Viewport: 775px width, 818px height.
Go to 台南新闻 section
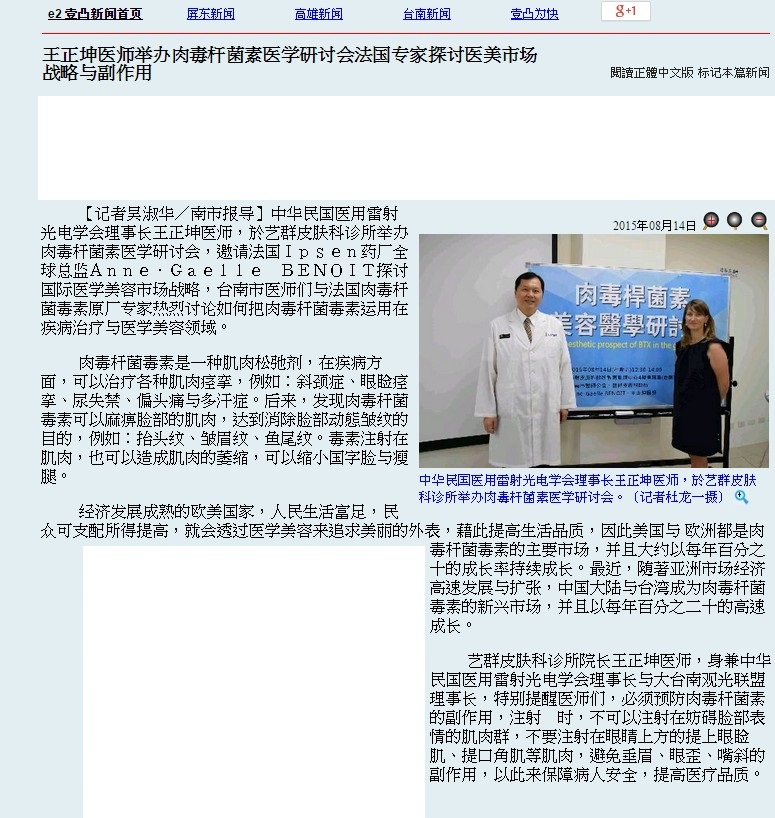pyautogui.click(x=427, y=14)
